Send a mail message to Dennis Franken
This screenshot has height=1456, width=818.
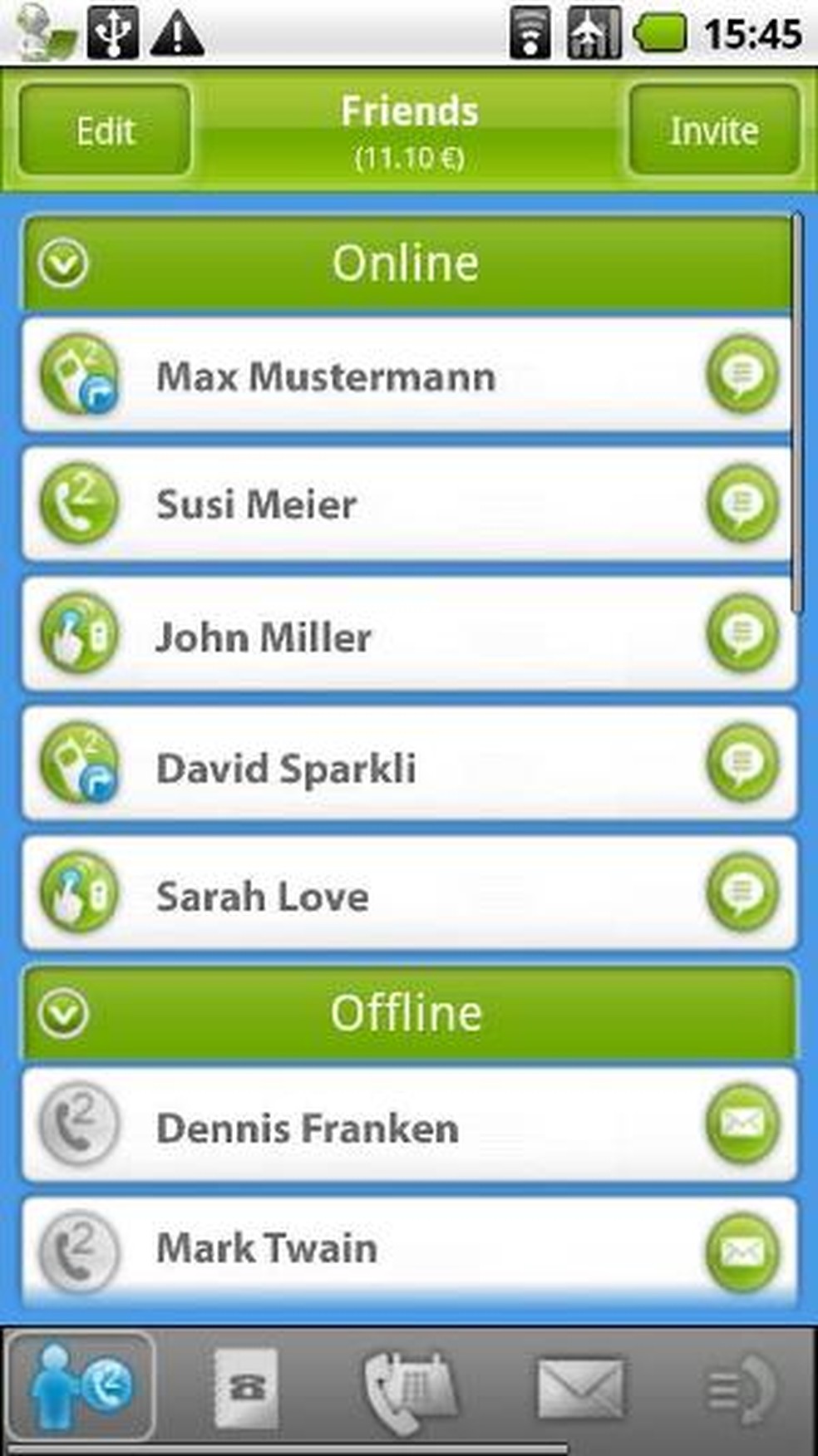pyautogui.click(x=742, y=1124)
